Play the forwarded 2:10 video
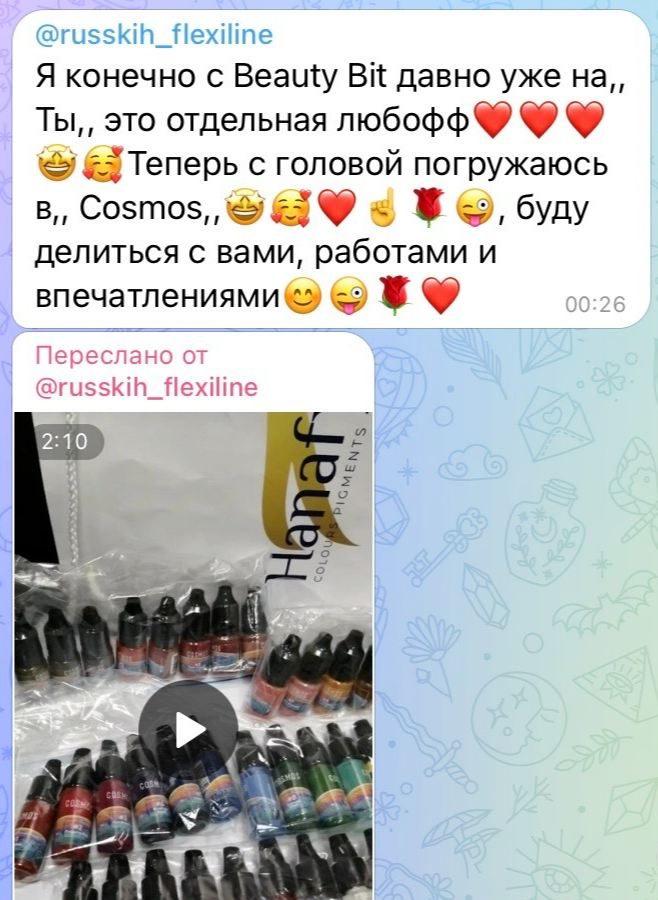The height and width of the screenshot is (900, 658). (188, 730)
